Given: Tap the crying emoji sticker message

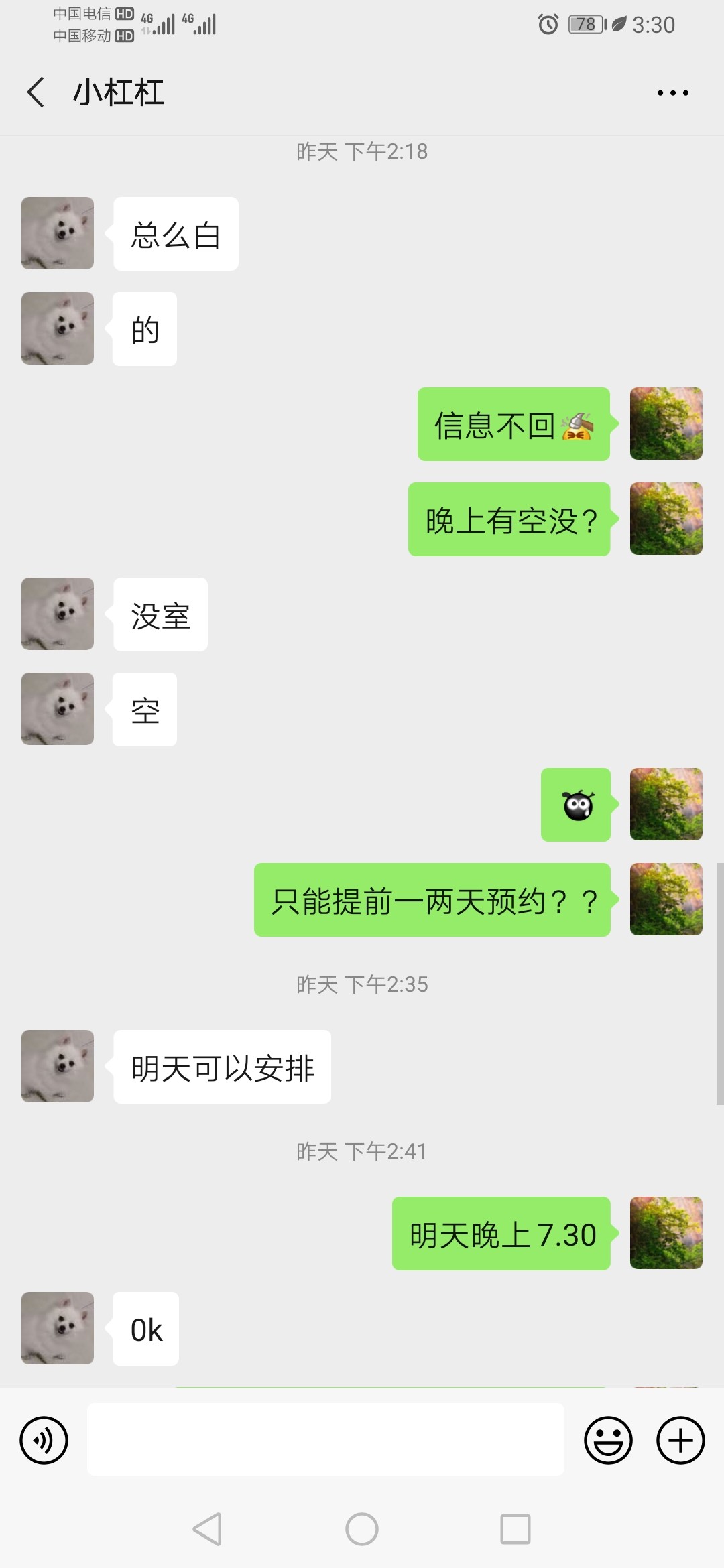Looking at the screenshot, I should (x=576, y=805).
